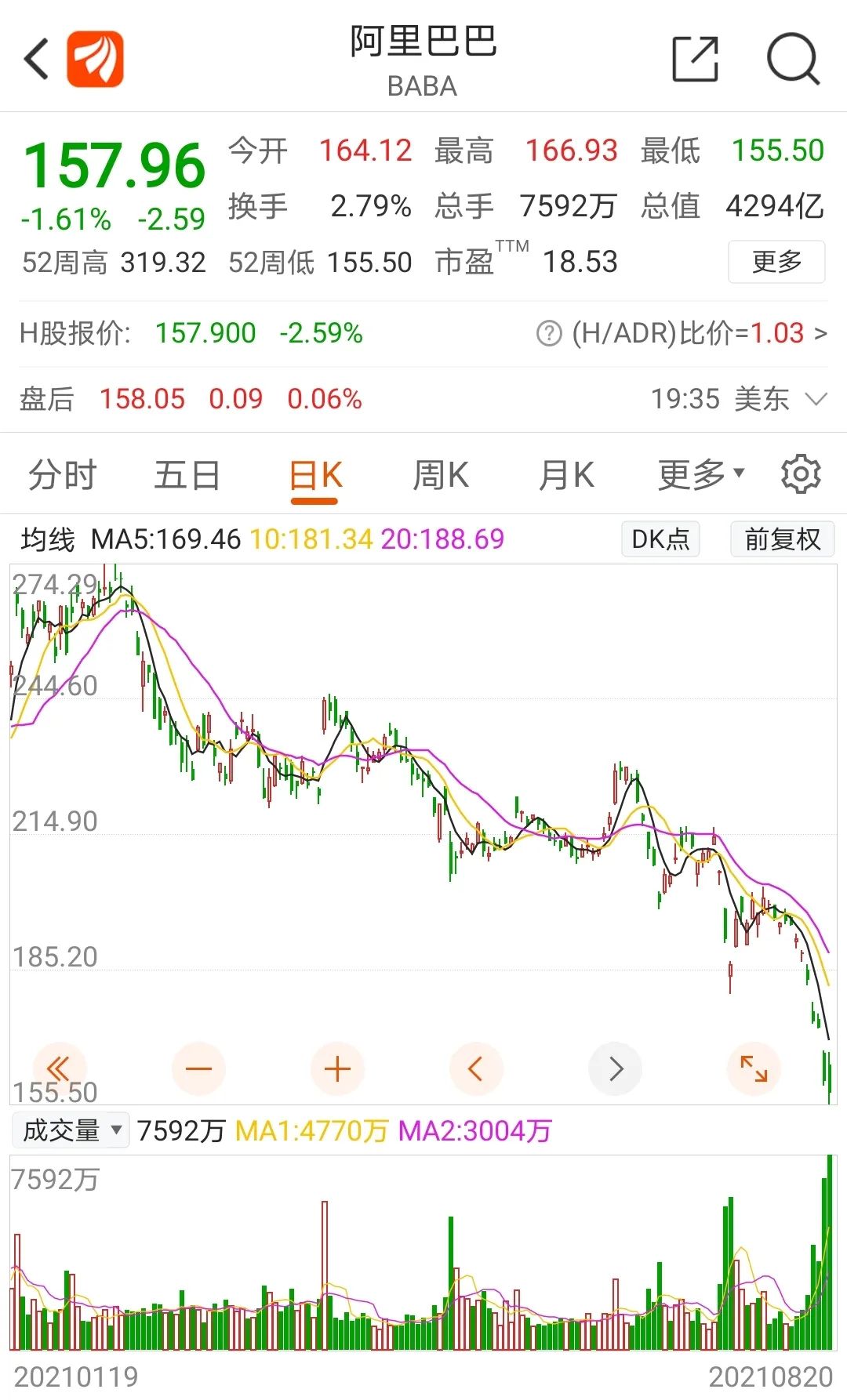The width and height of the screenshot is (847, 1400).
Task: Zoom out the chart with minus button
Action: pos(198,1068)
